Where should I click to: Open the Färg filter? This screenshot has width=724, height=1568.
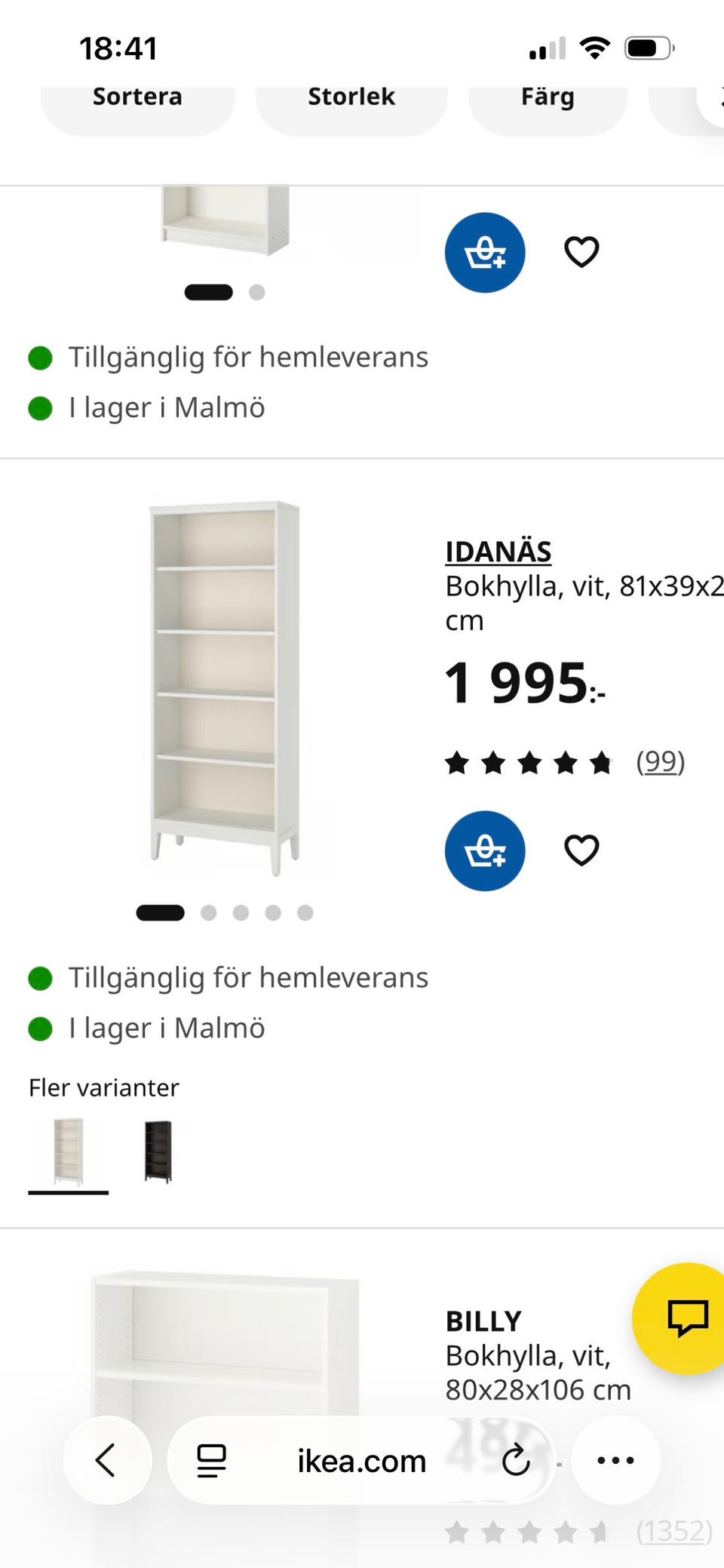548,97
